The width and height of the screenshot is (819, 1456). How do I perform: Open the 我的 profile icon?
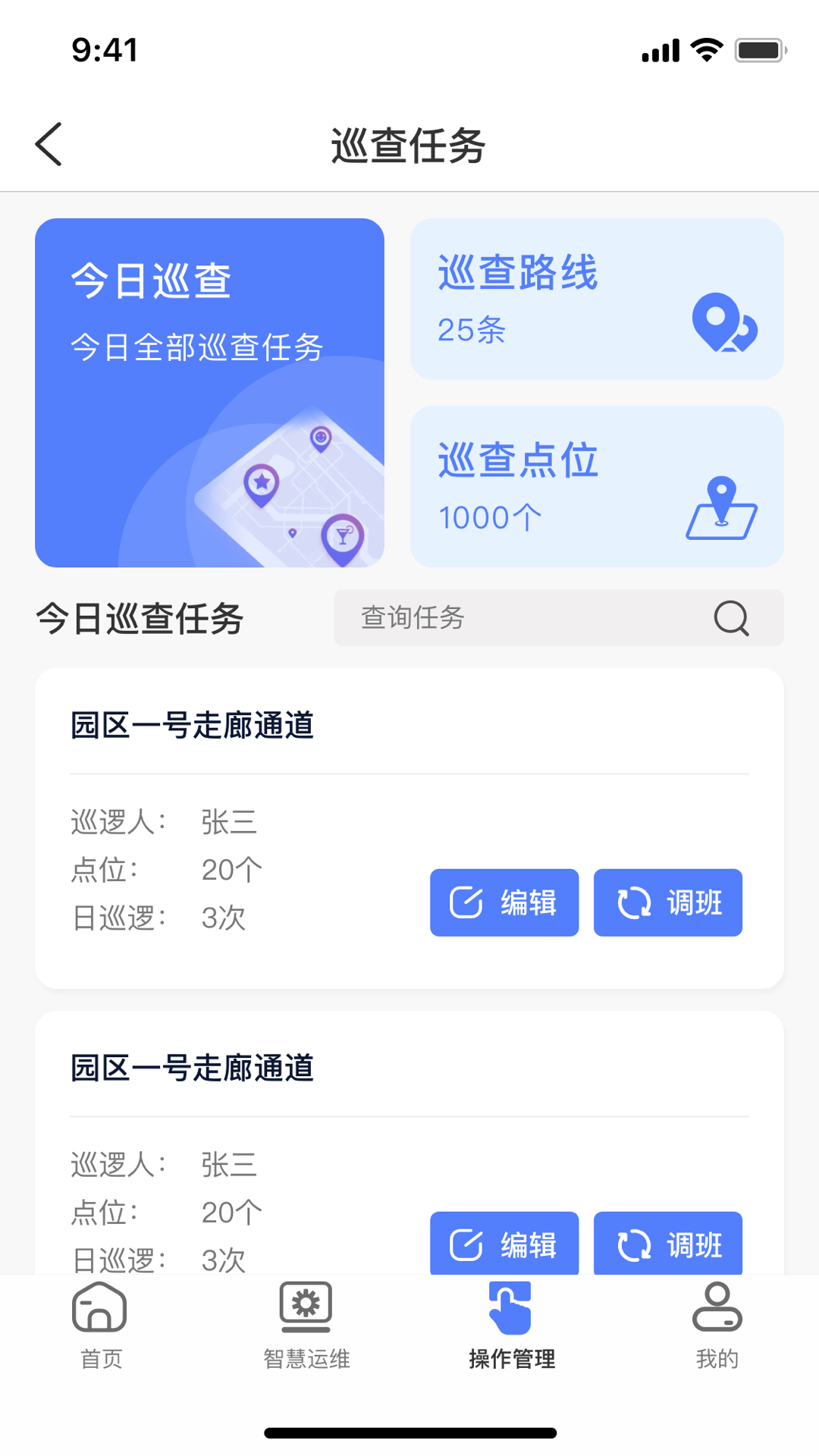click(717, 1306)
